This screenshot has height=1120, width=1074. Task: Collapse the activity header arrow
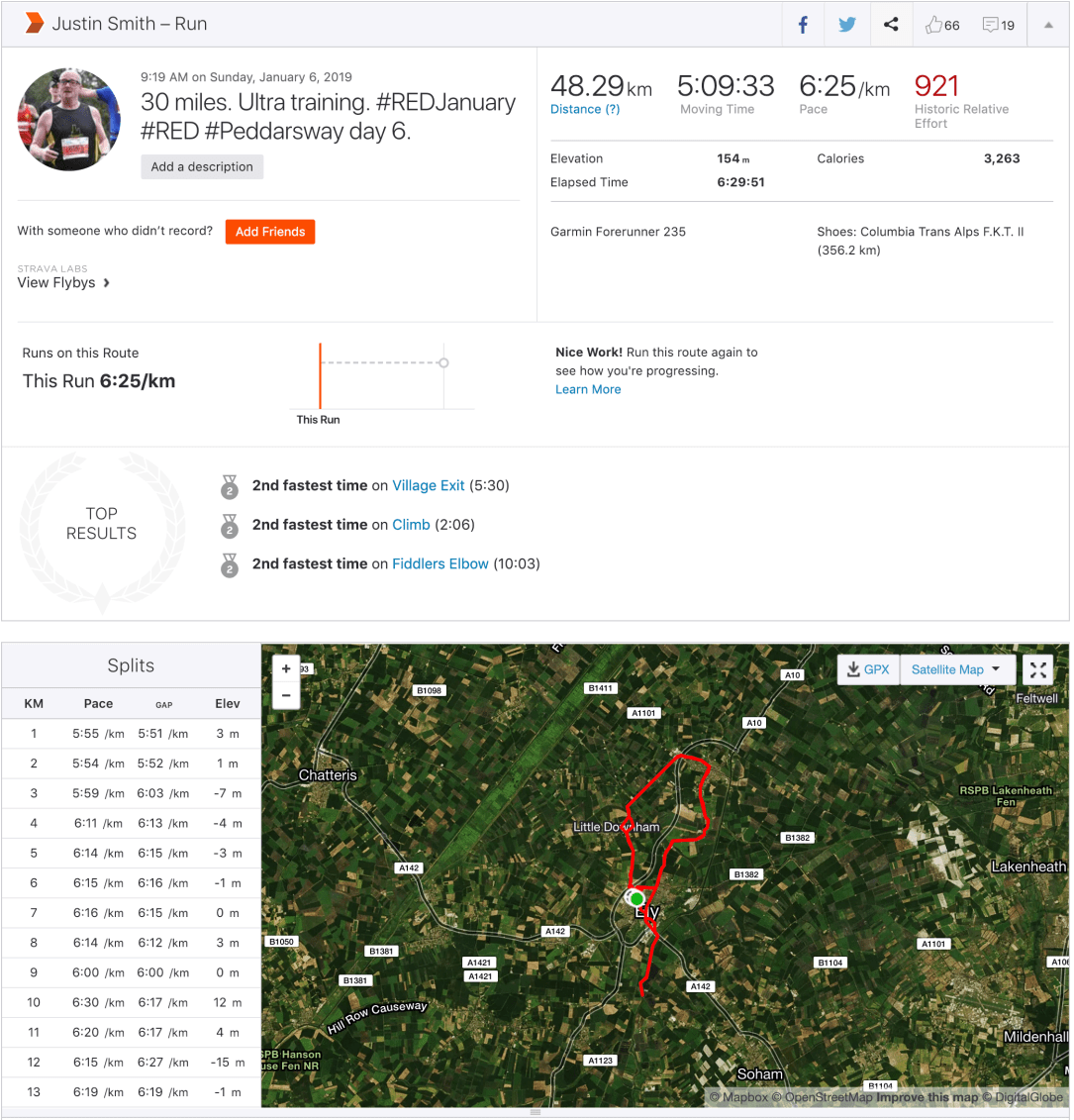pos(1048,25)
